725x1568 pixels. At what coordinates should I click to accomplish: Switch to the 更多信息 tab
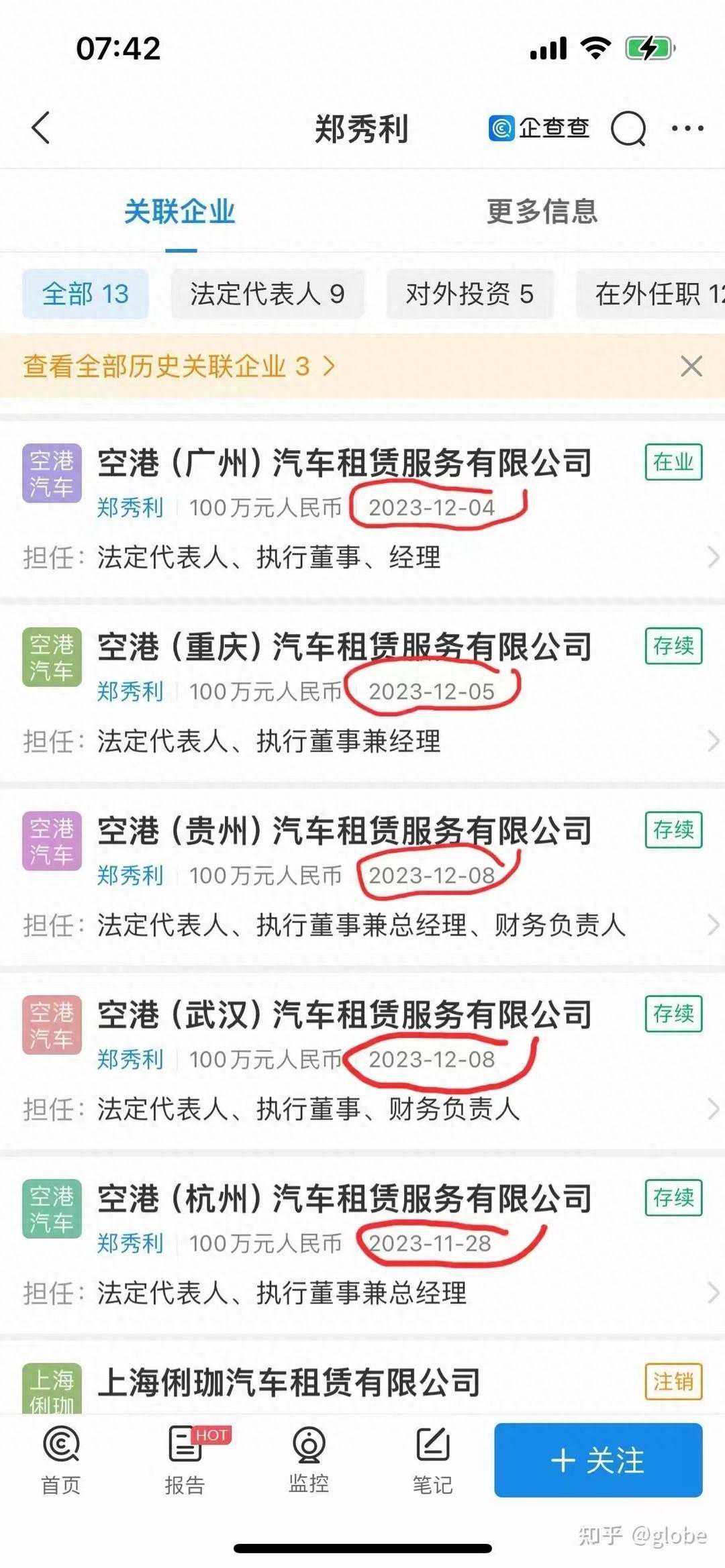point(541,211)
